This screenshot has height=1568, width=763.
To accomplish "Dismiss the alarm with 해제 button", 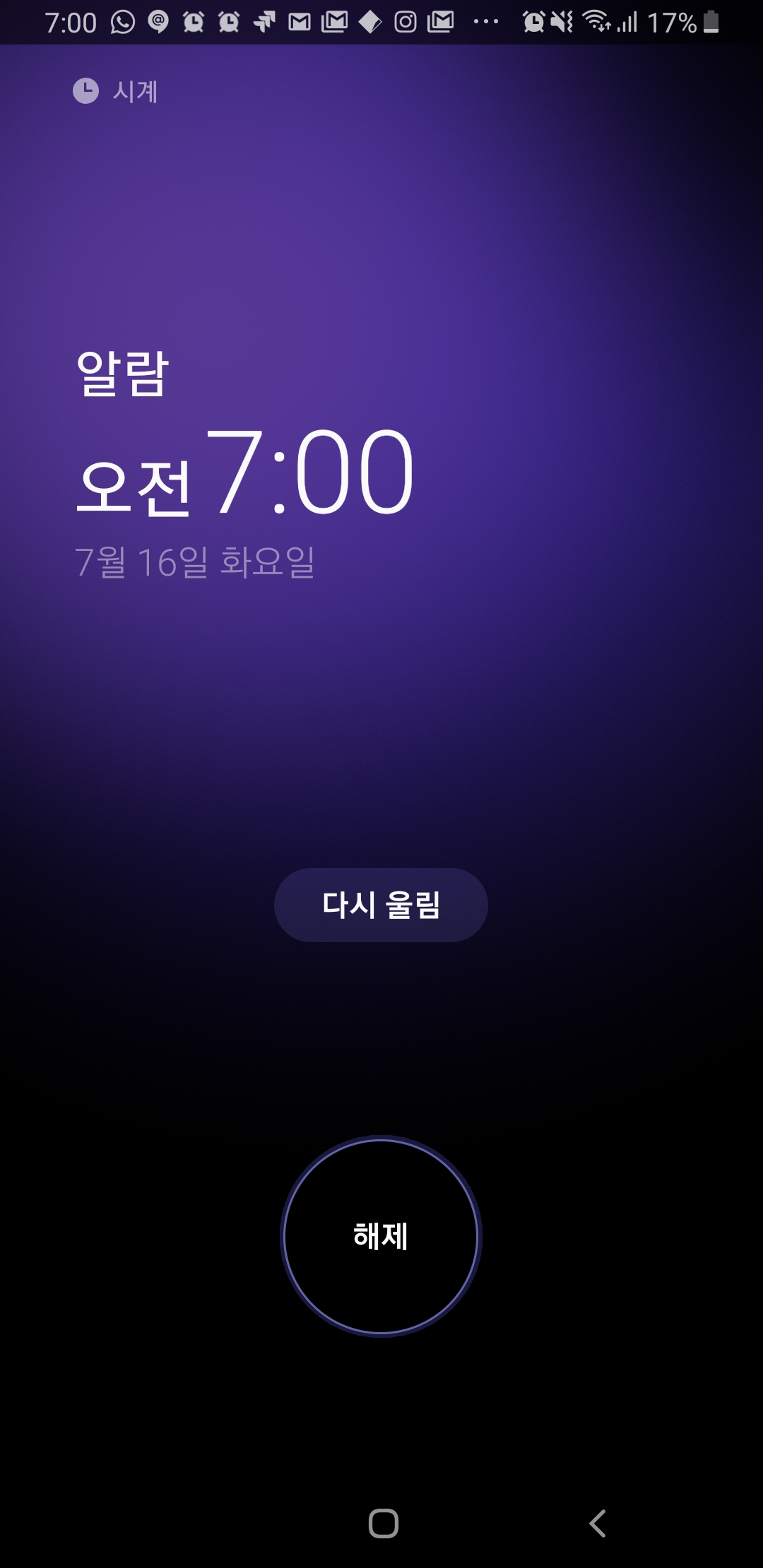I will pos(381,1236).
